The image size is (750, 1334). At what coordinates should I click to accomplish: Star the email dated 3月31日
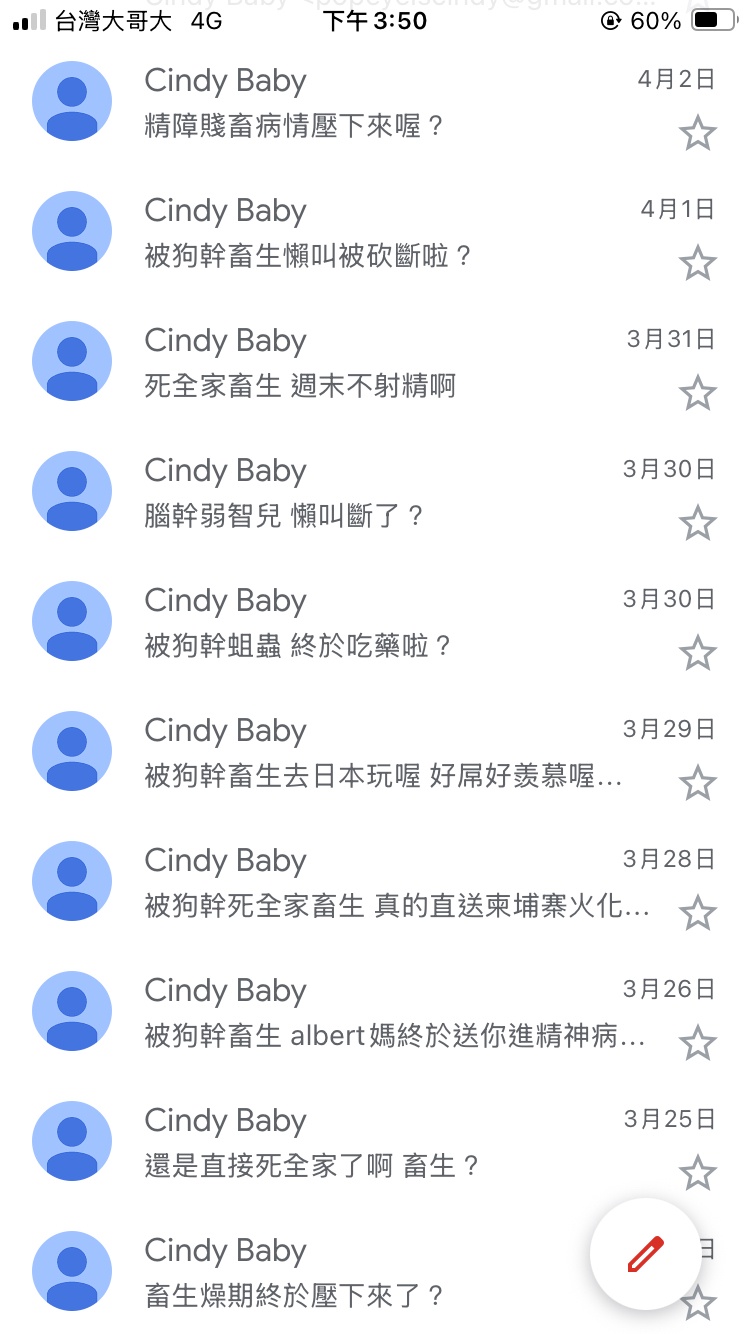pyautogui.click(x=698, y=393)
